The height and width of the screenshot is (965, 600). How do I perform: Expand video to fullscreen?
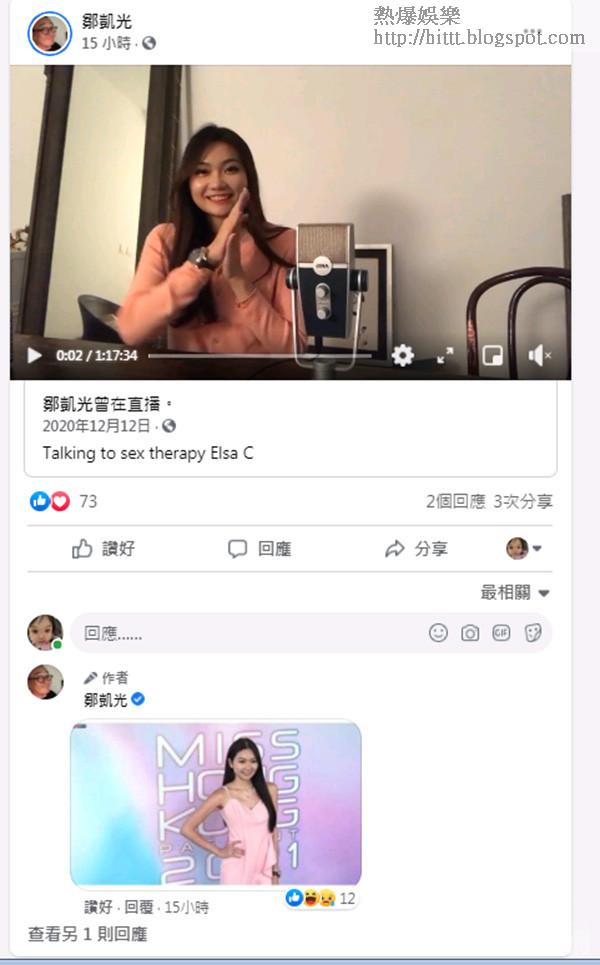pyautogui.click(x=445, y=355)
